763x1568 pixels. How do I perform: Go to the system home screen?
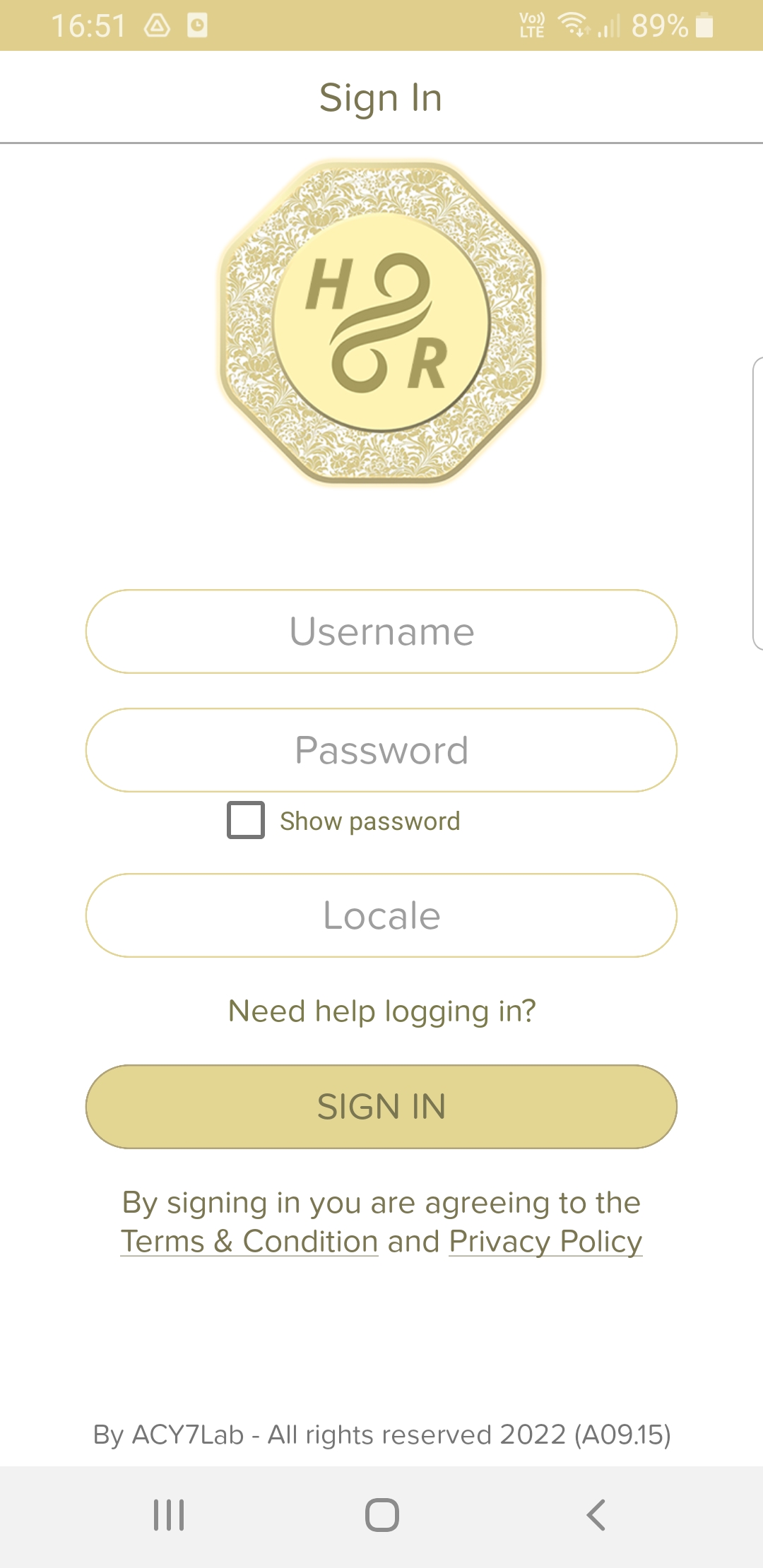point(381,1515)
